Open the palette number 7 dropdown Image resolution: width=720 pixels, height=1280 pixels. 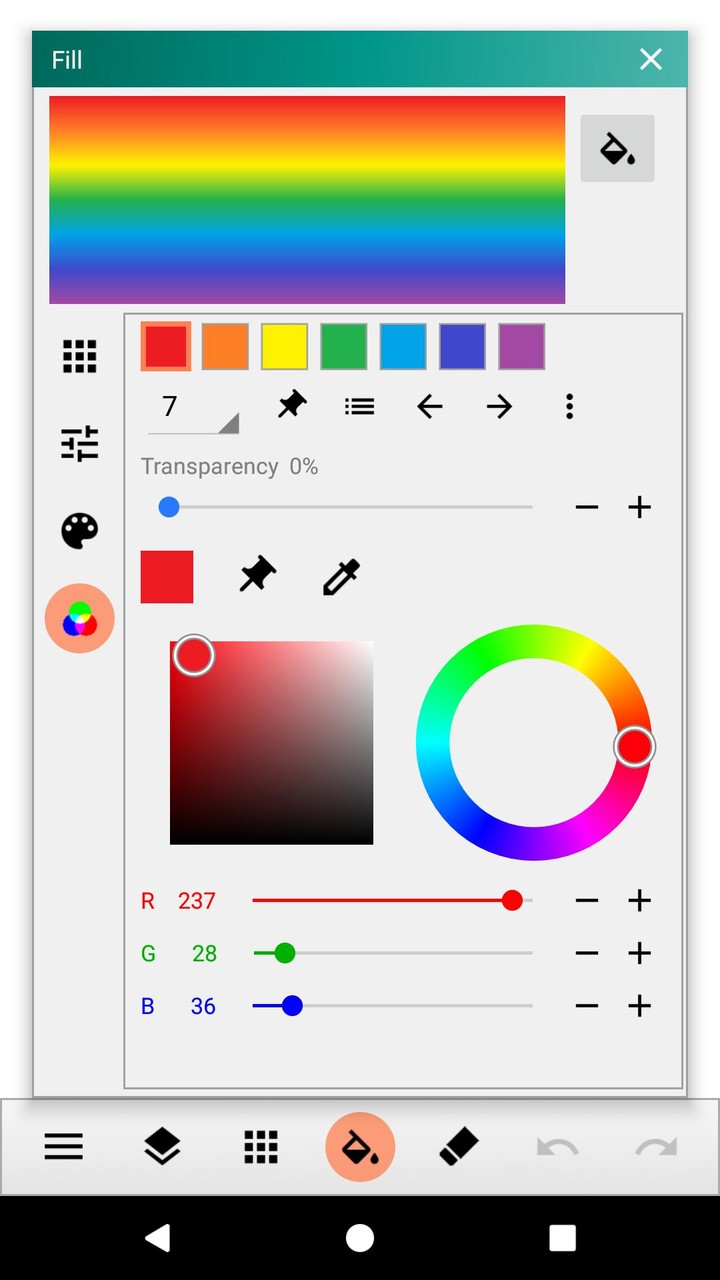coord(190,408)
